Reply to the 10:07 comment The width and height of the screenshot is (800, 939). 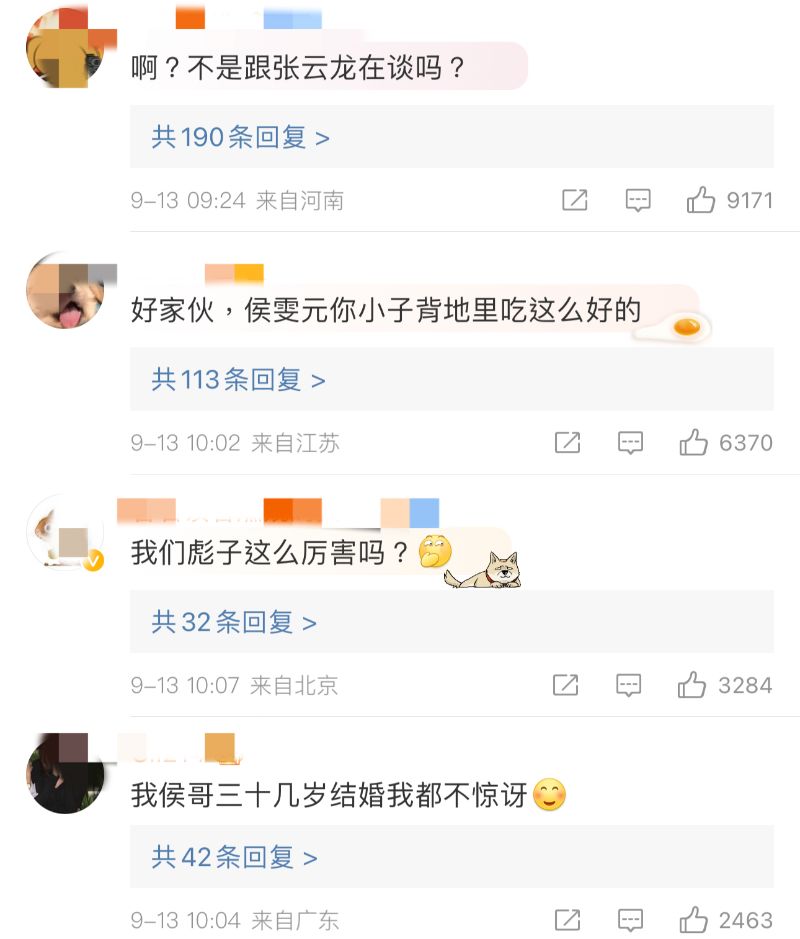click(x=629, y=685)
